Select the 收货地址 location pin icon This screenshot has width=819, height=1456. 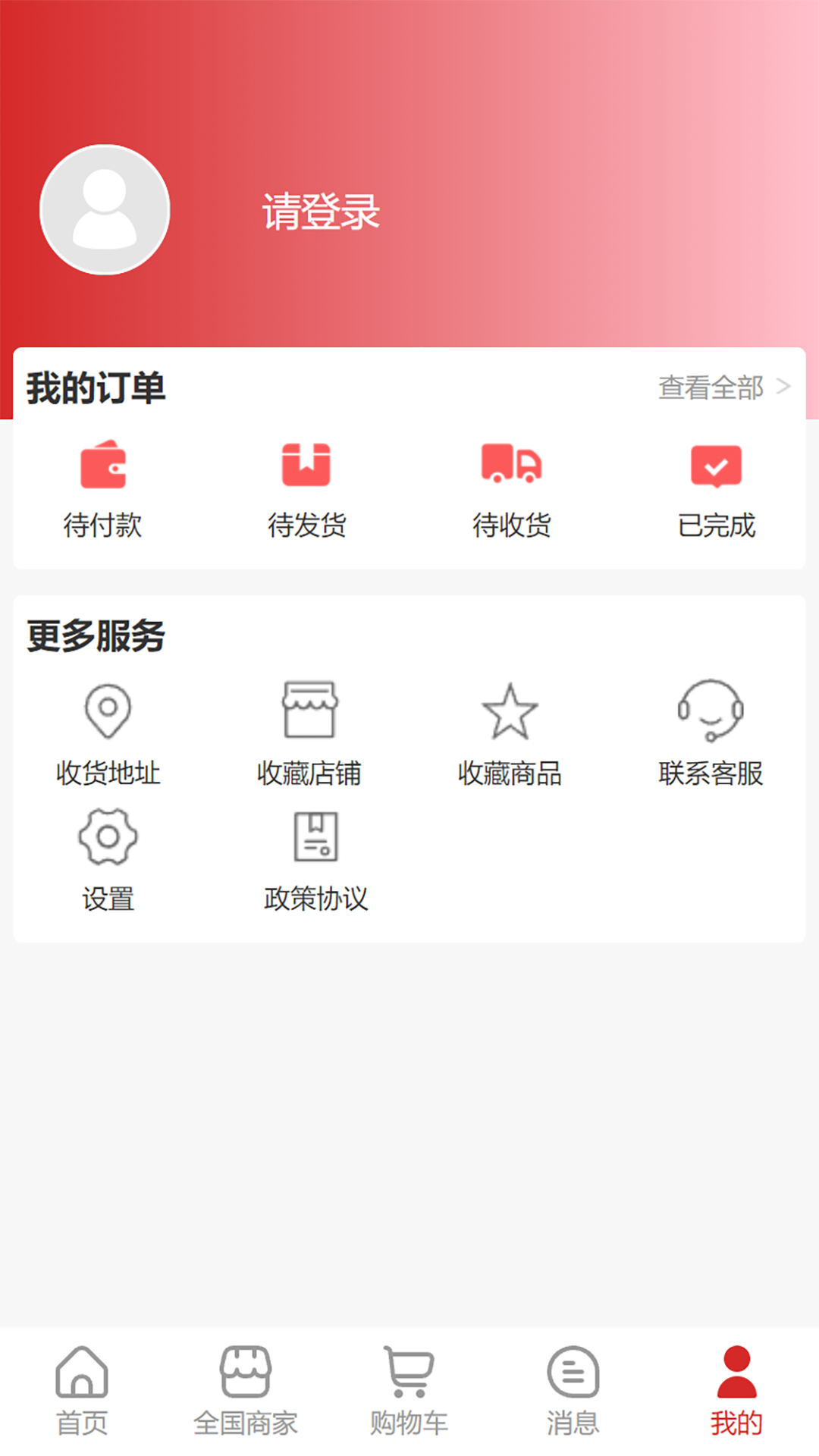[x=107, y=711]
